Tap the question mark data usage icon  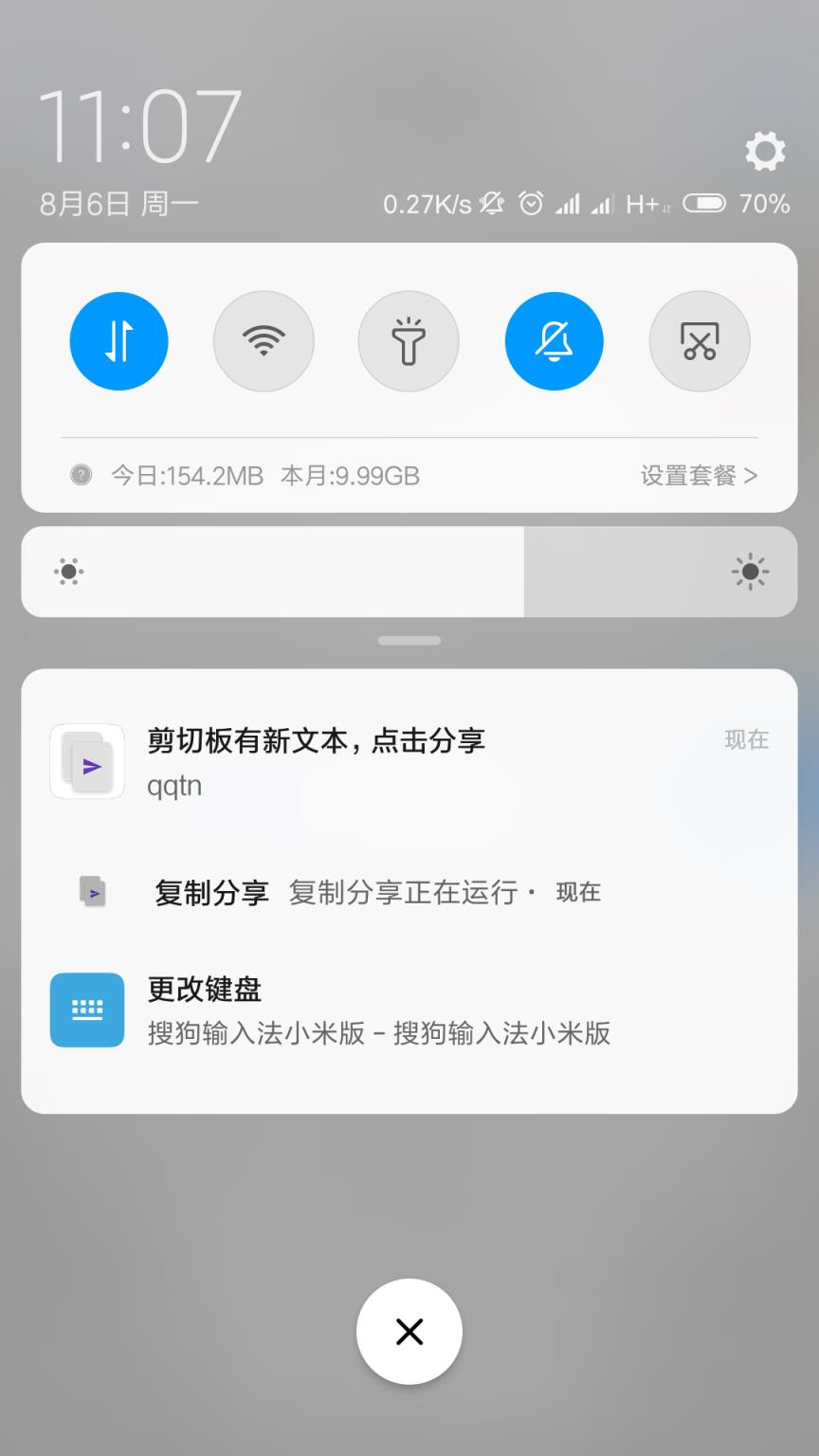pos(82,475)
